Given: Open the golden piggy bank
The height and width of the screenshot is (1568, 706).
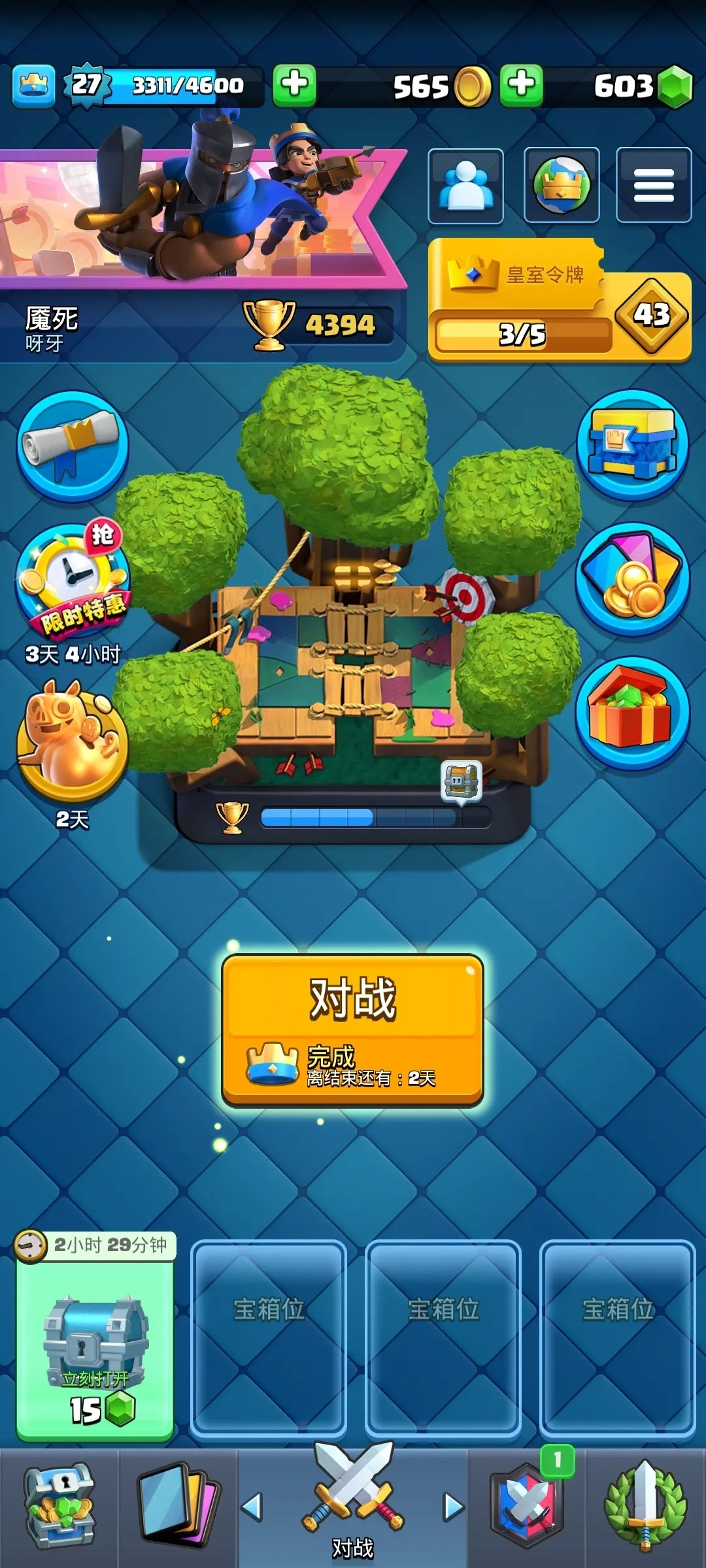Looking at the screenshot, I should [x=72, y=742].
